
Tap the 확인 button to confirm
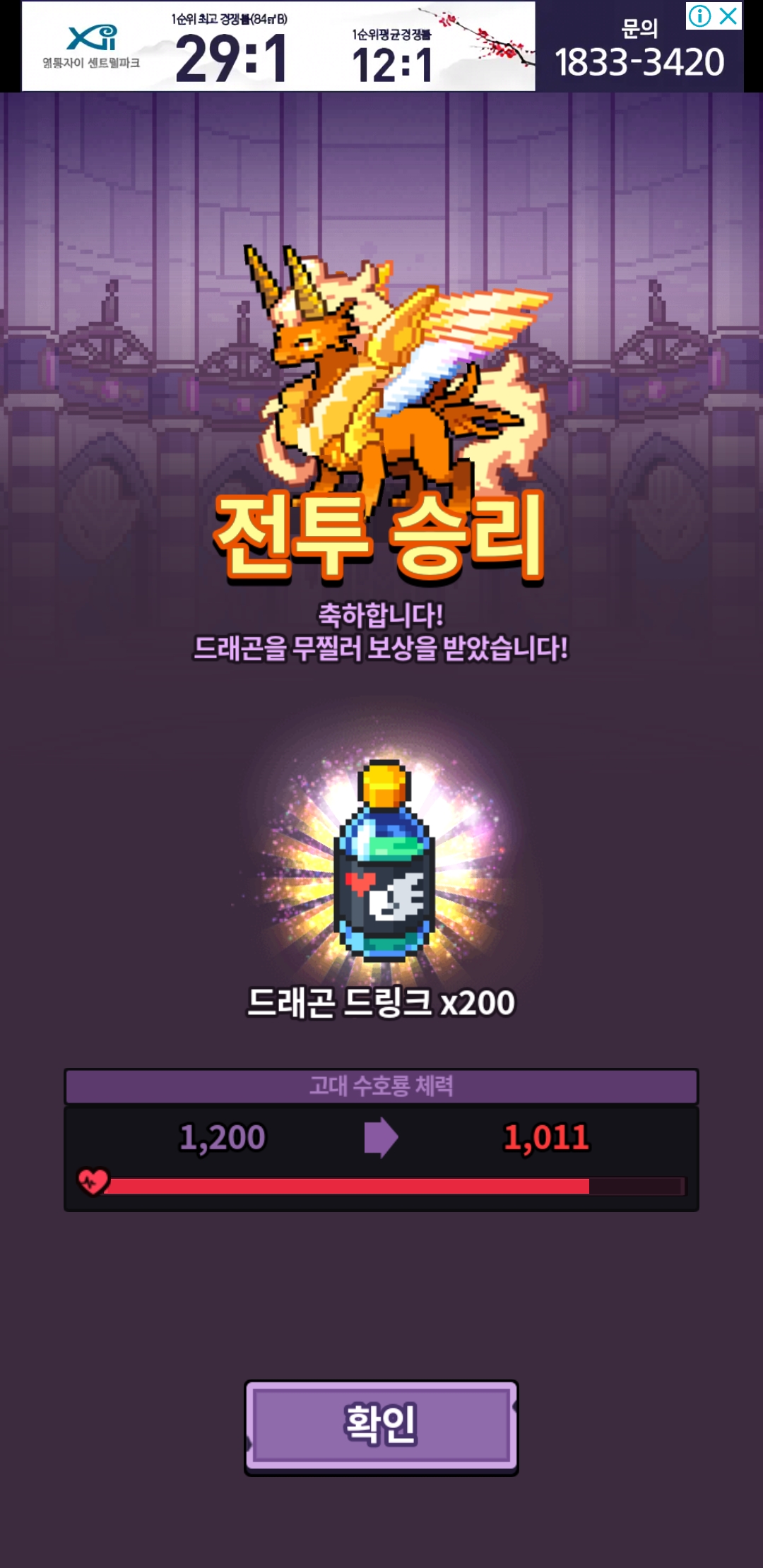381,1425
